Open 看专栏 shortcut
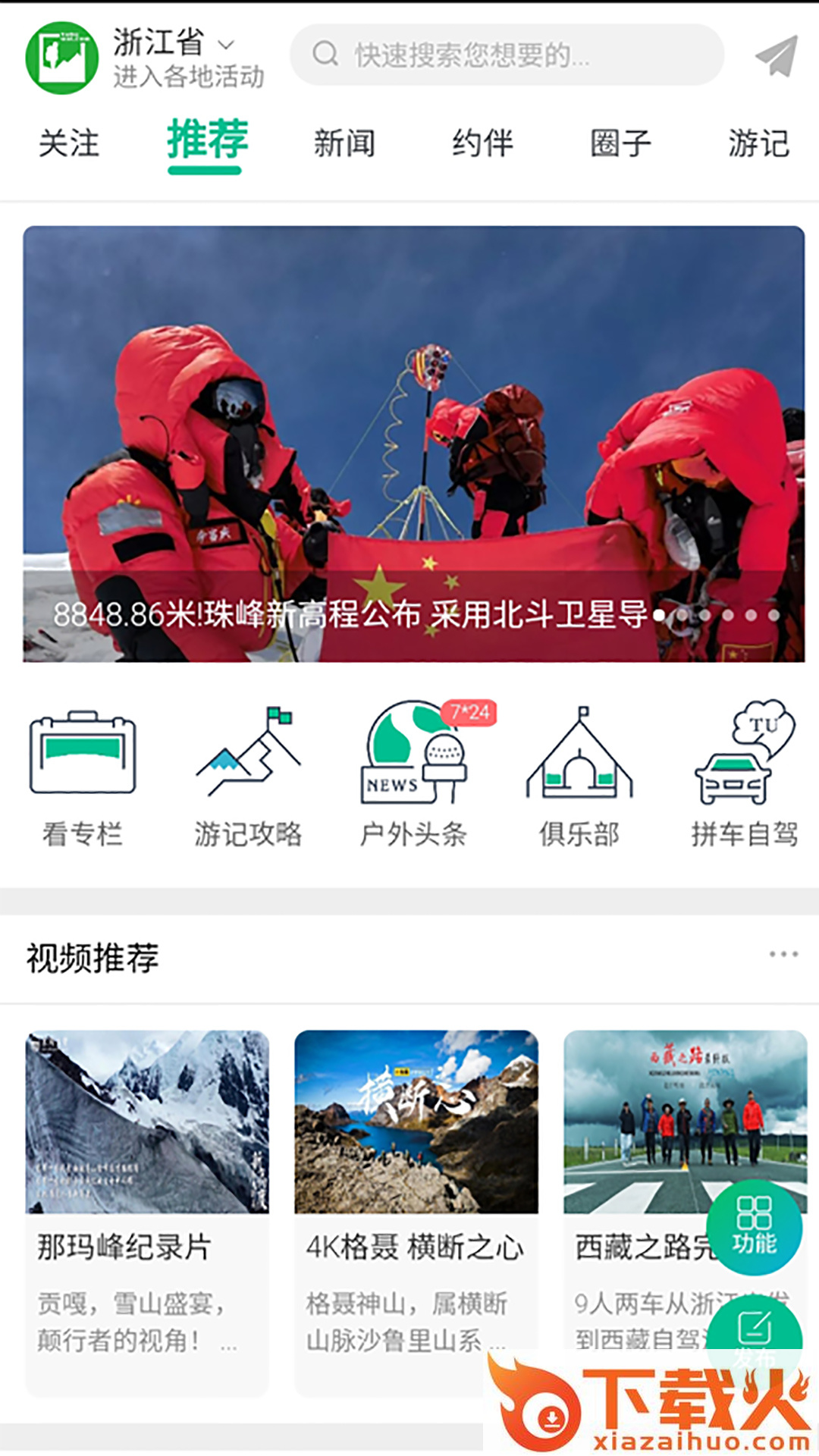 [x=83, y=773]
